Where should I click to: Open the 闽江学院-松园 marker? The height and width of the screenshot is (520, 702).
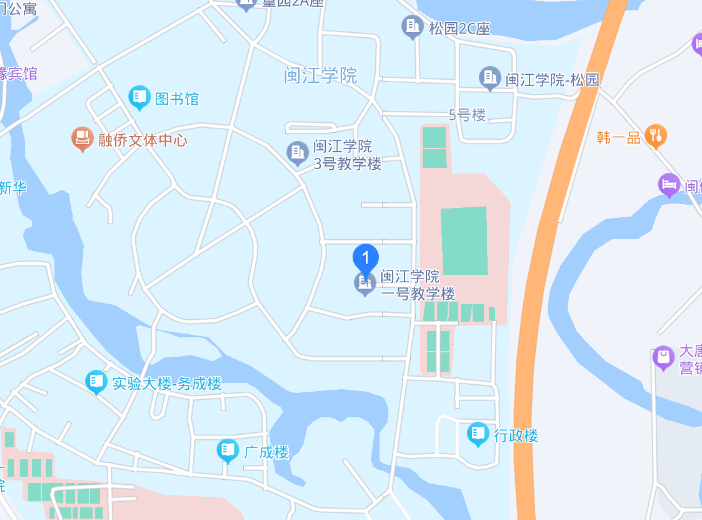click(x=489, y=77)
